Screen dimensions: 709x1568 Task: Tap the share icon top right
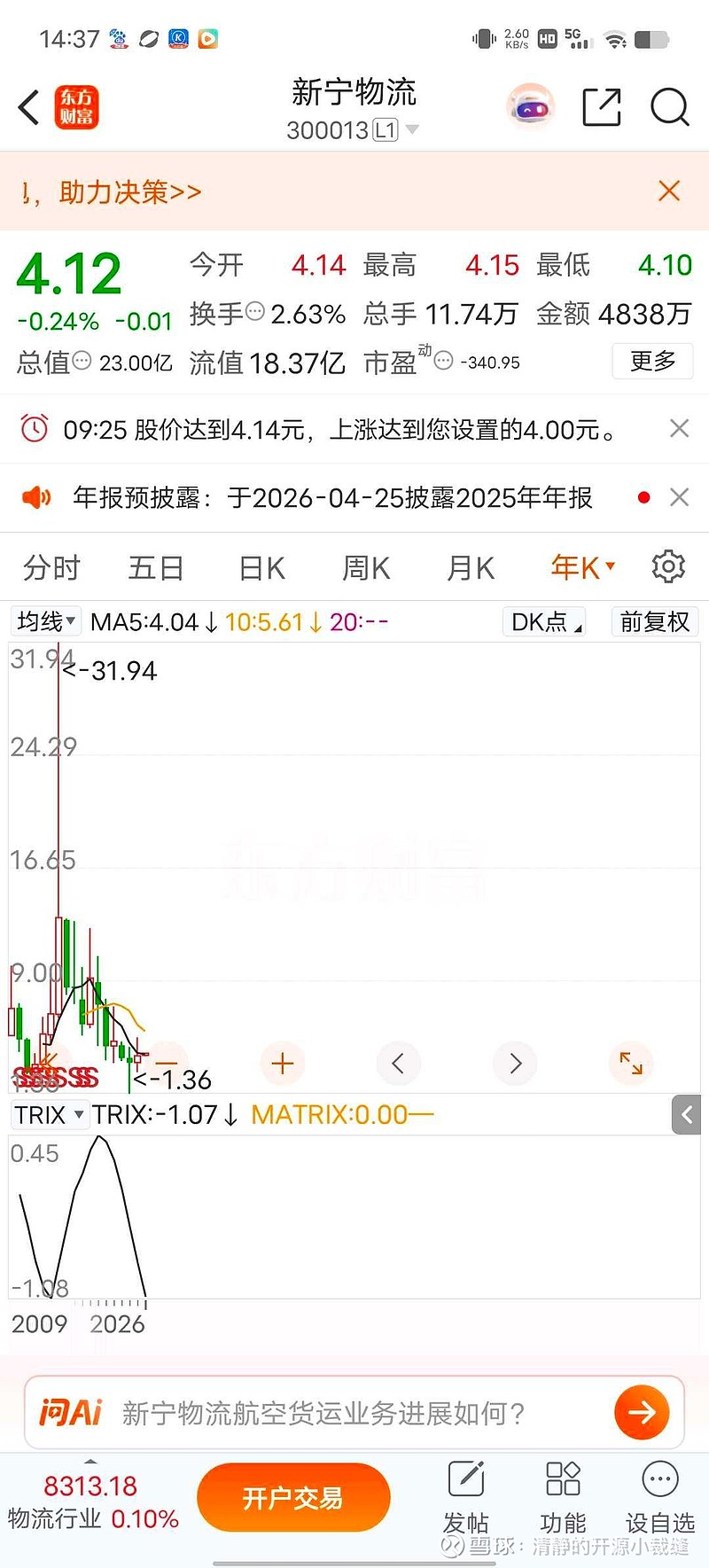pos(601,107)
